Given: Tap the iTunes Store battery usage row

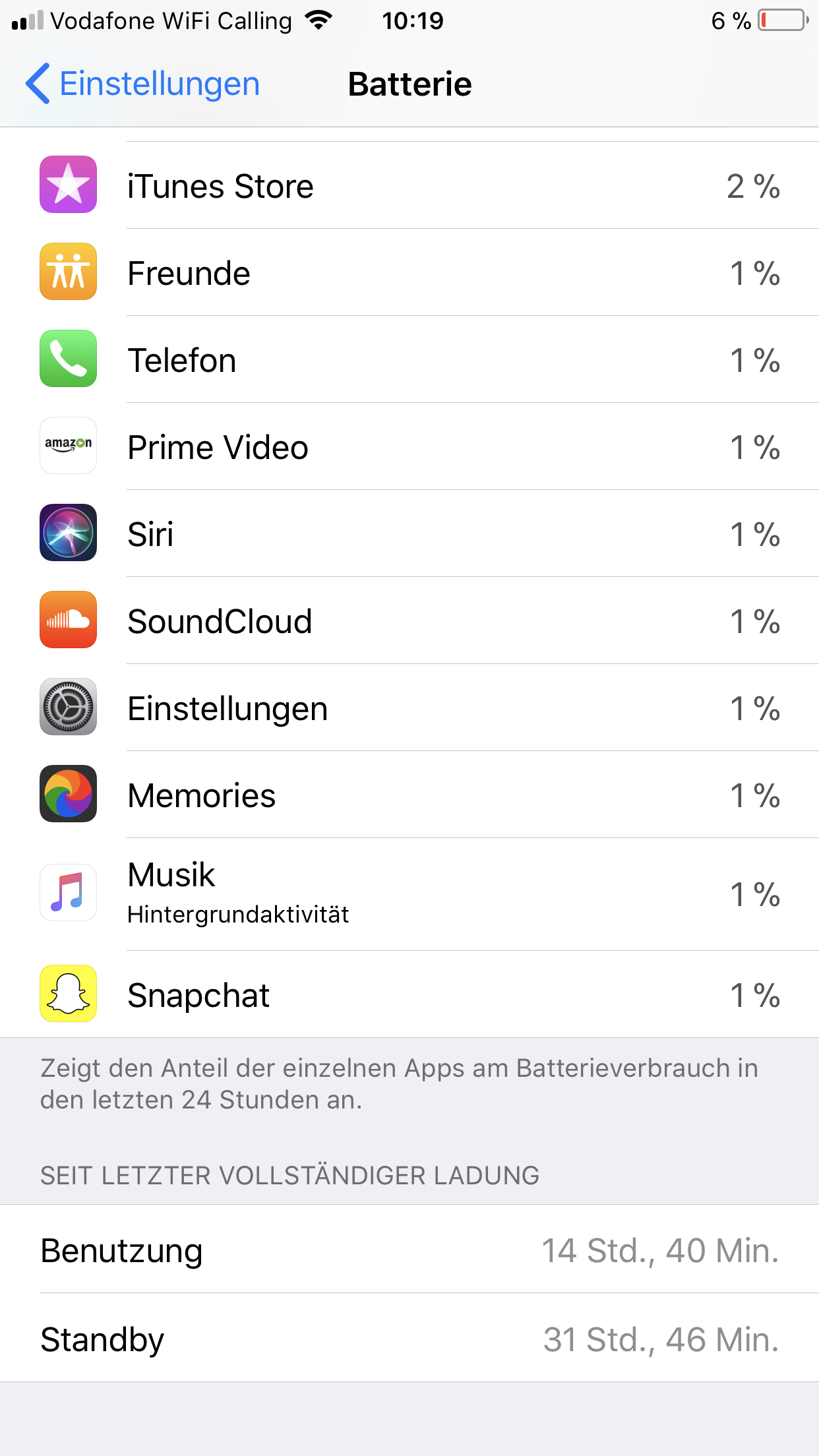Looking at the screenshot, I should tap(409, 185).
